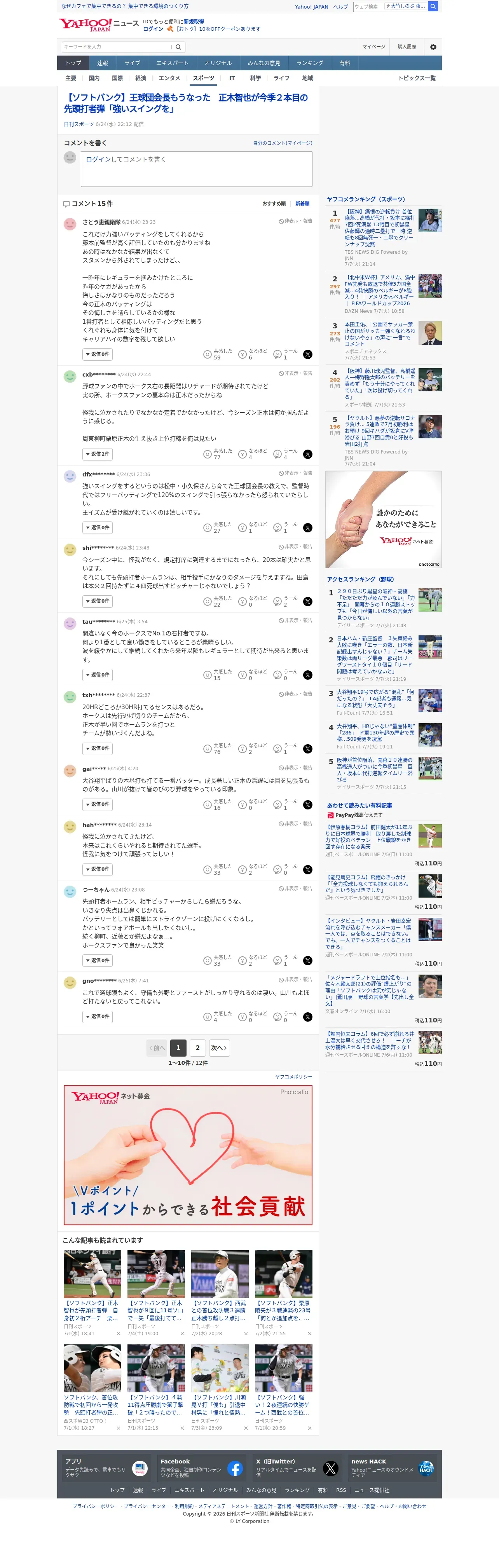Tap the 次へ pagination button
Screen dimensions: 499x1568
pos(219,1048)
